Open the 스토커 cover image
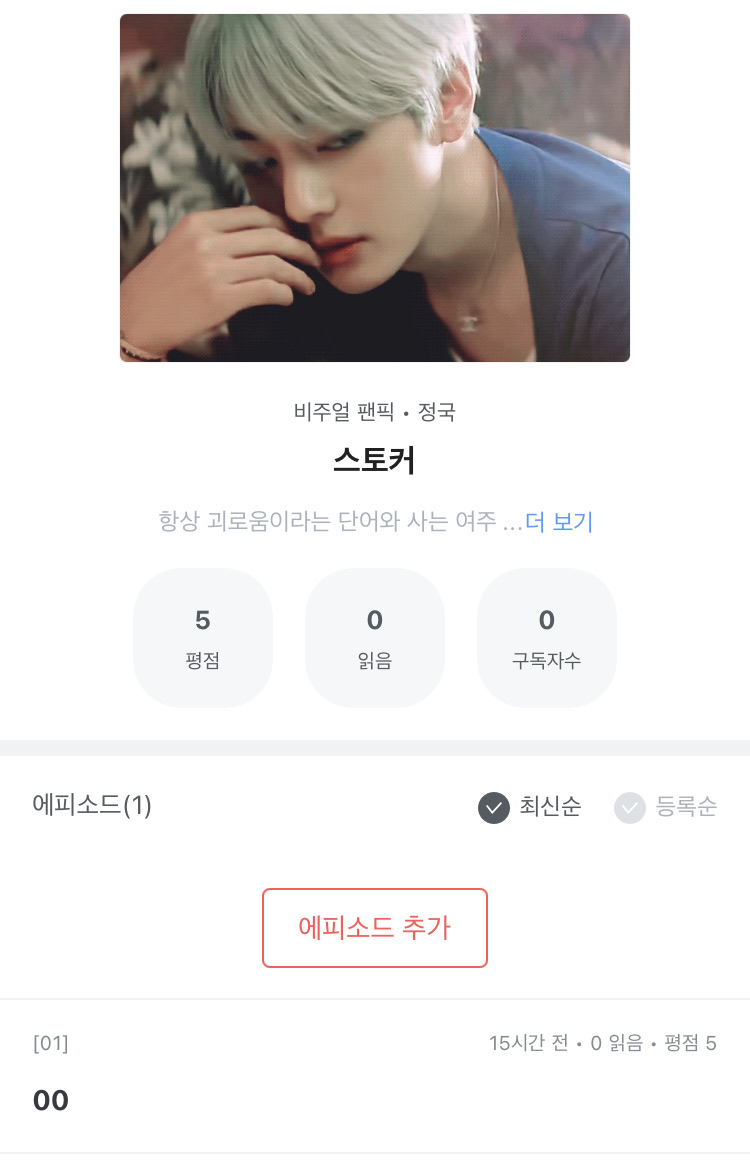The width and height of the screenshot is (750, 1163). coord(375,188)
